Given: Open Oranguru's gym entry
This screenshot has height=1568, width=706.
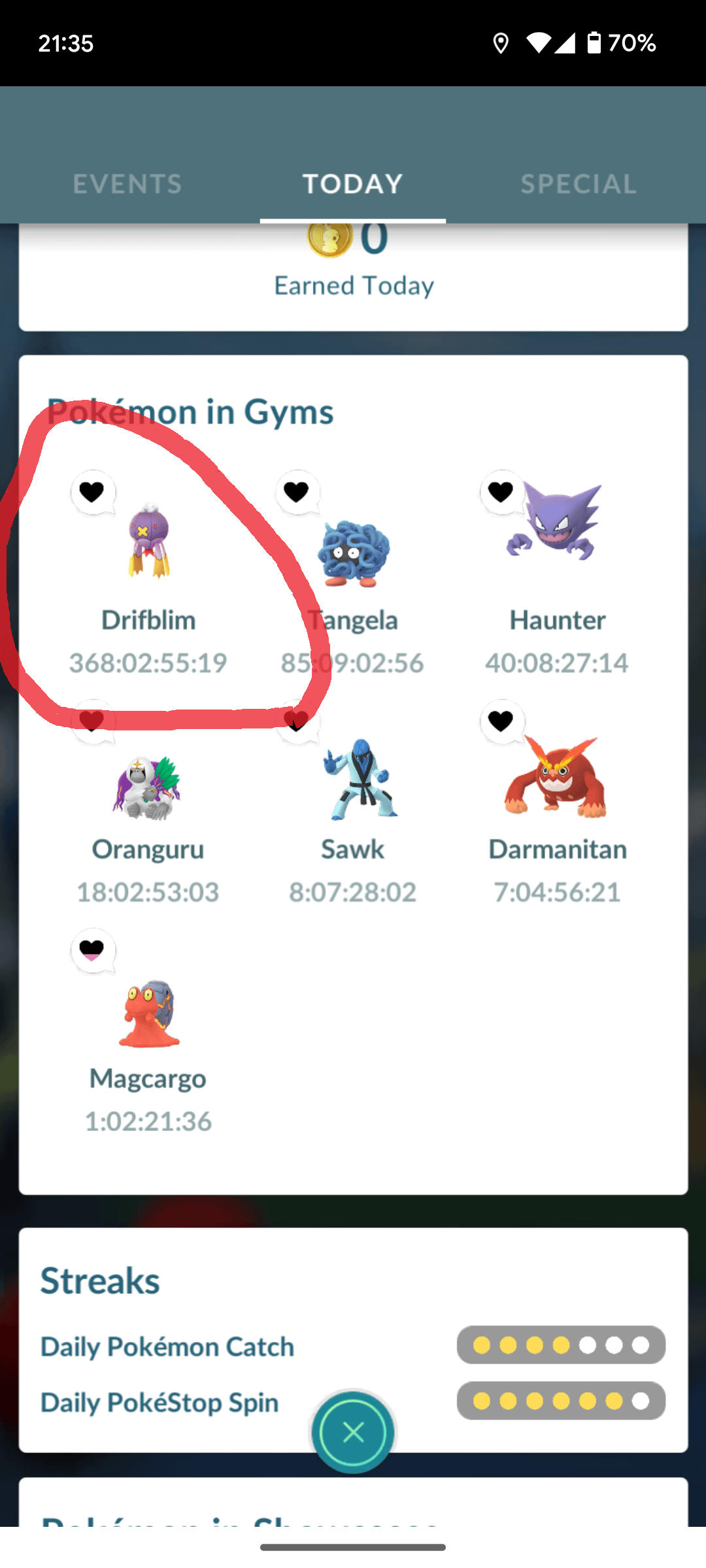Looking at the screenshot, I should pos(148,787).
